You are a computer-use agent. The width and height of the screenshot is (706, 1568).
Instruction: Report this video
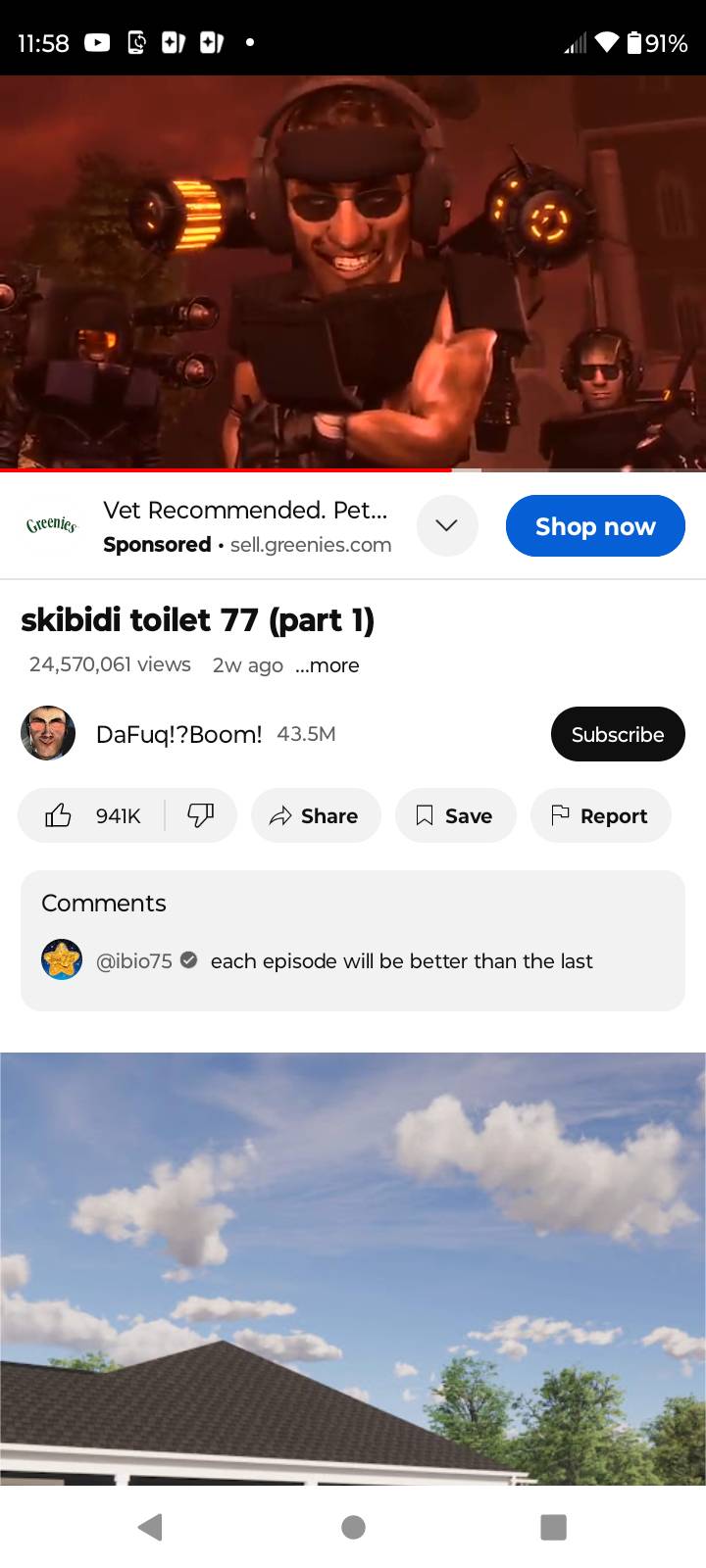[x=600, y=815]
